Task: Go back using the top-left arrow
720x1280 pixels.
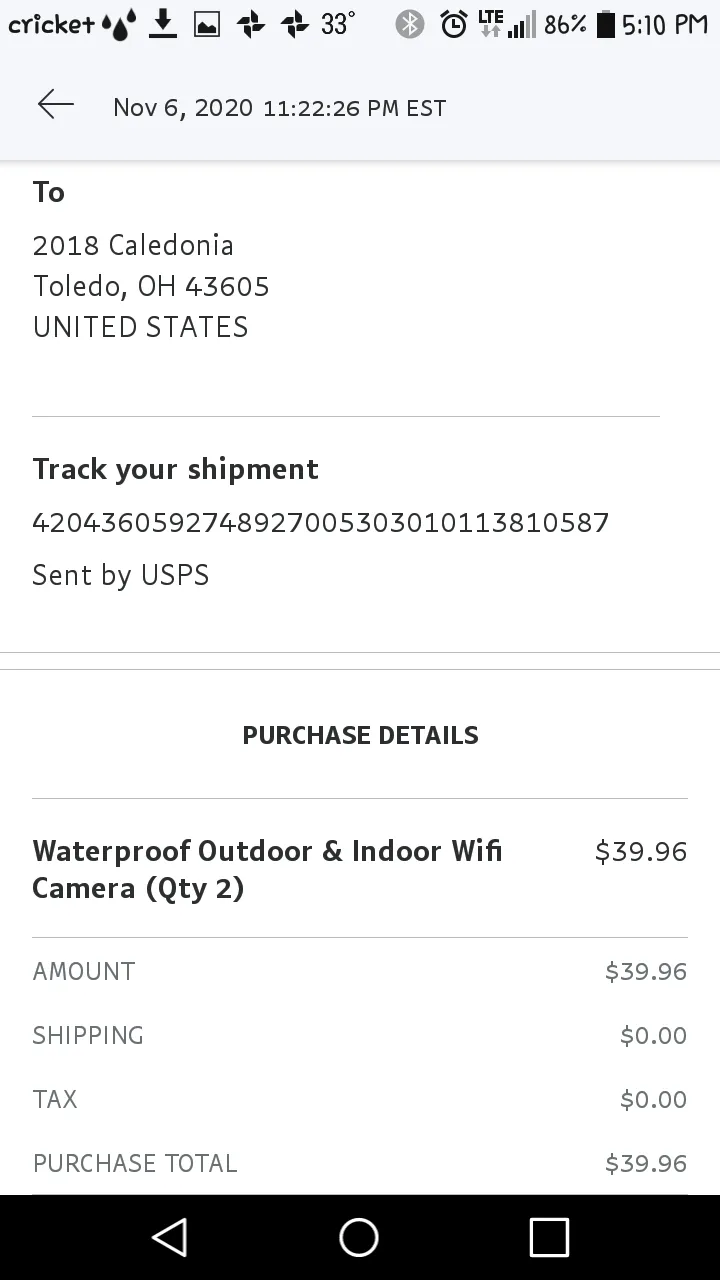Action: coord(56,104)
